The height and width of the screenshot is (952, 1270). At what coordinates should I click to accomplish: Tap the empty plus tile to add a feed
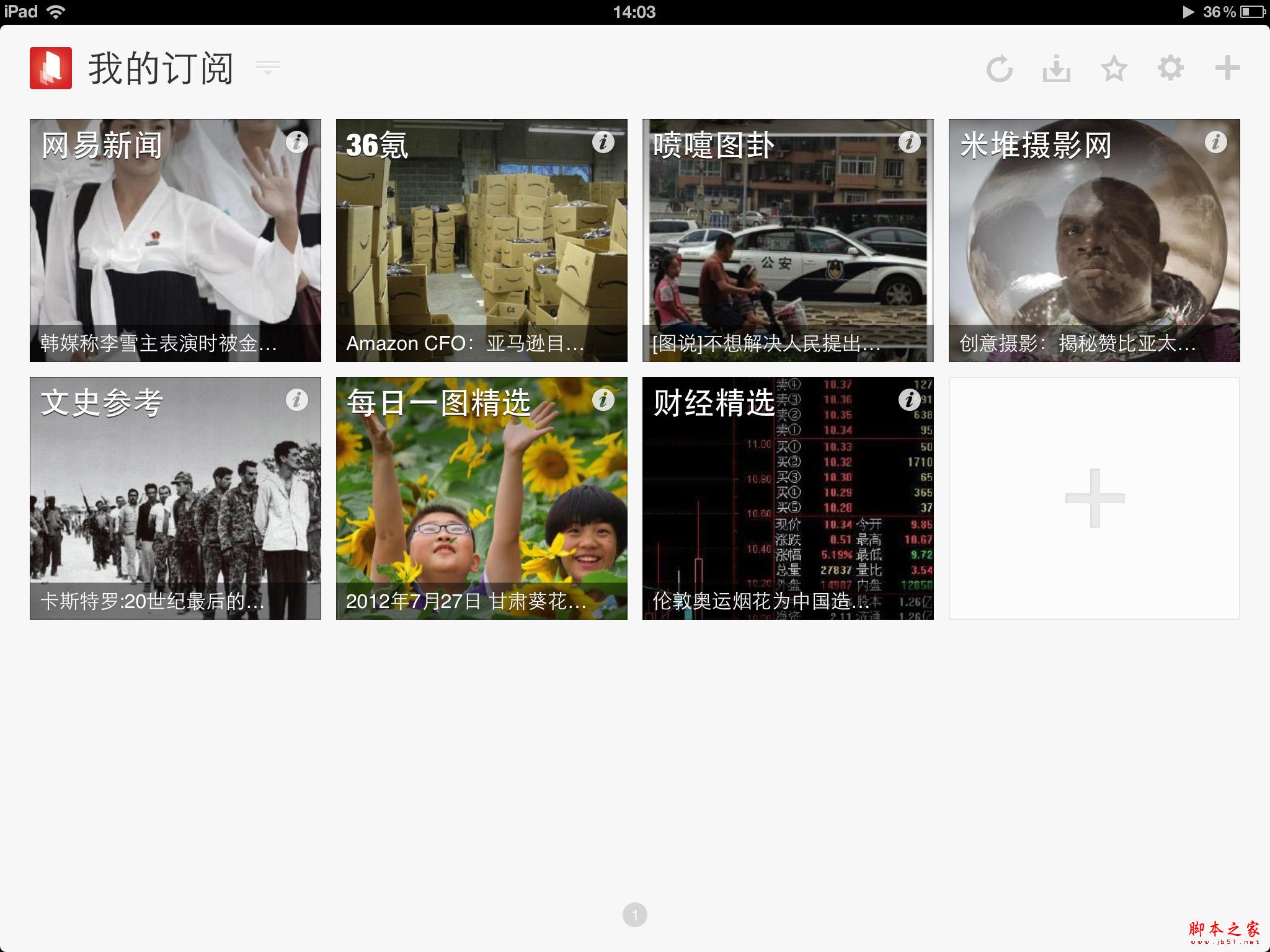pos(1094,498)
